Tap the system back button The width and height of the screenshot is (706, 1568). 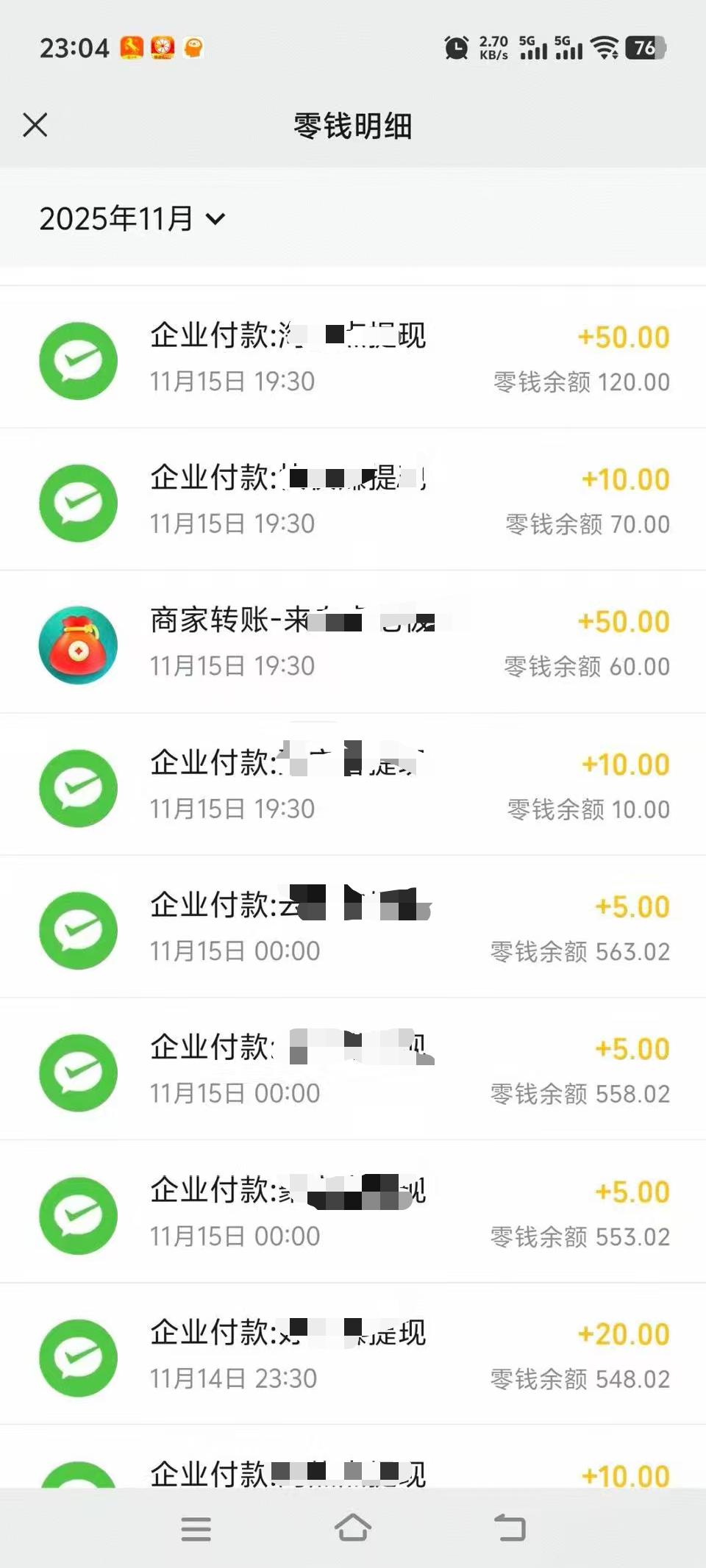point(510,1528)
